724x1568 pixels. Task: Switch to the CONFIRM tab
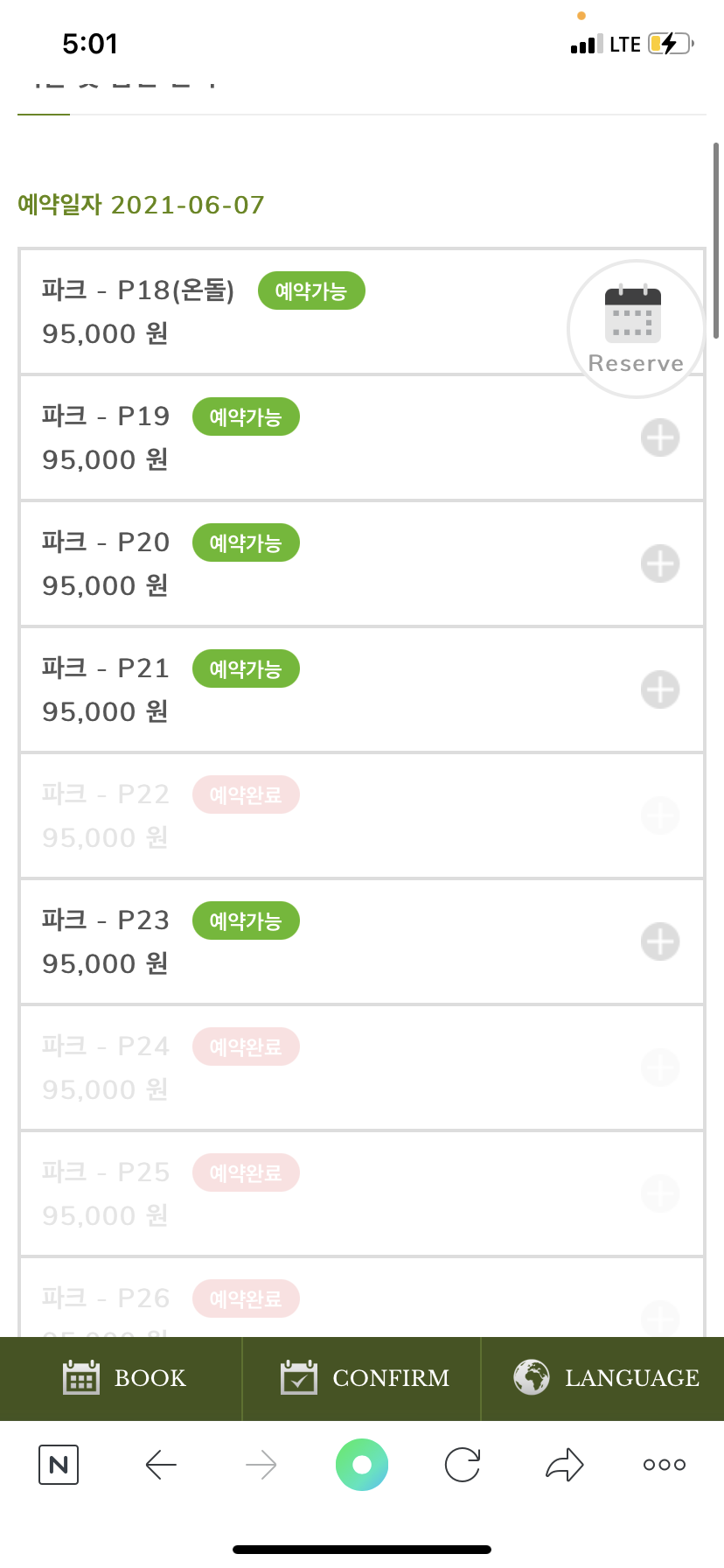click(x=362, y=1378)
